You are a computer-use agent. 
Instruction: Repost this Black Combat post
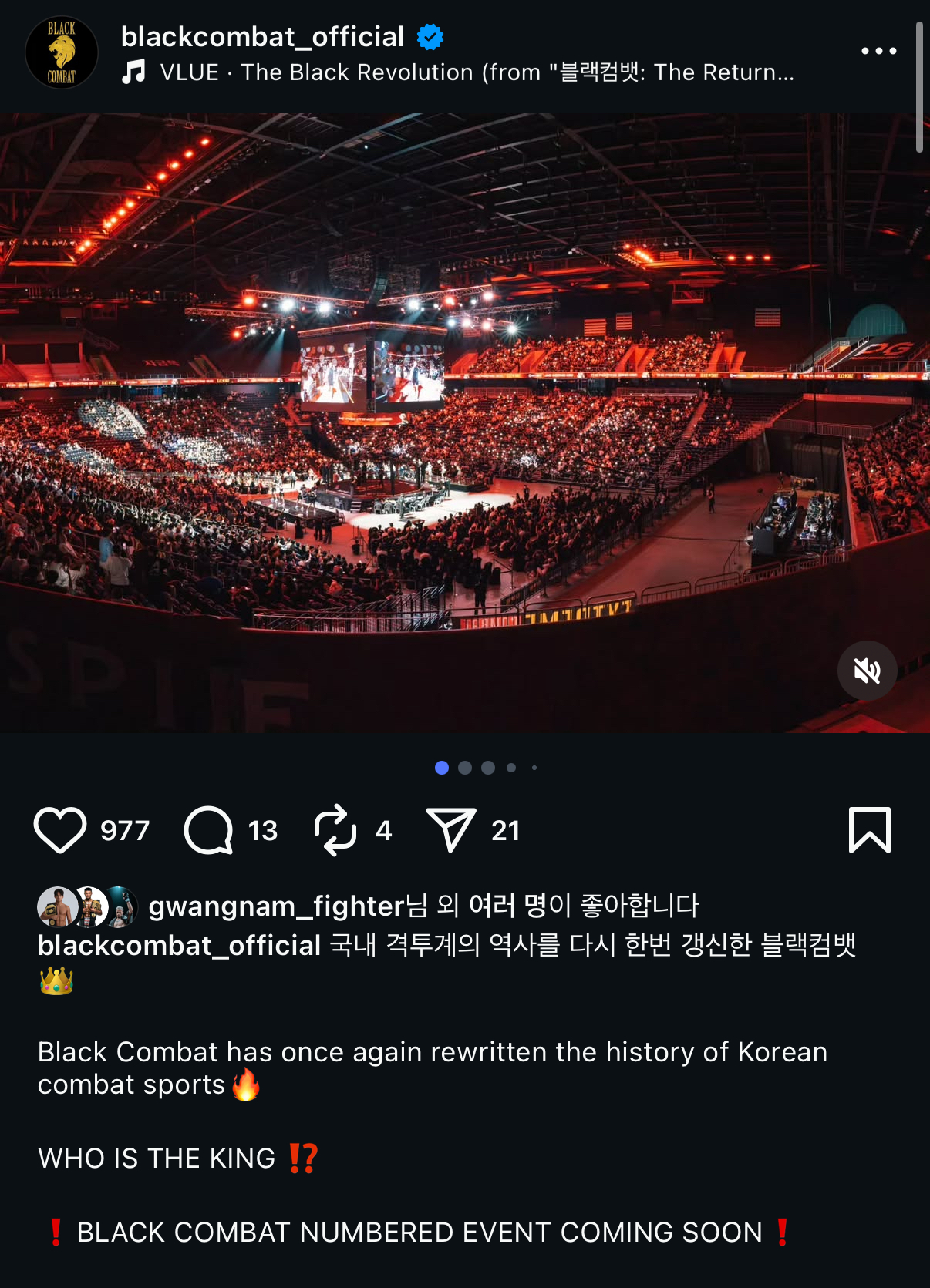tap(335, 830)
